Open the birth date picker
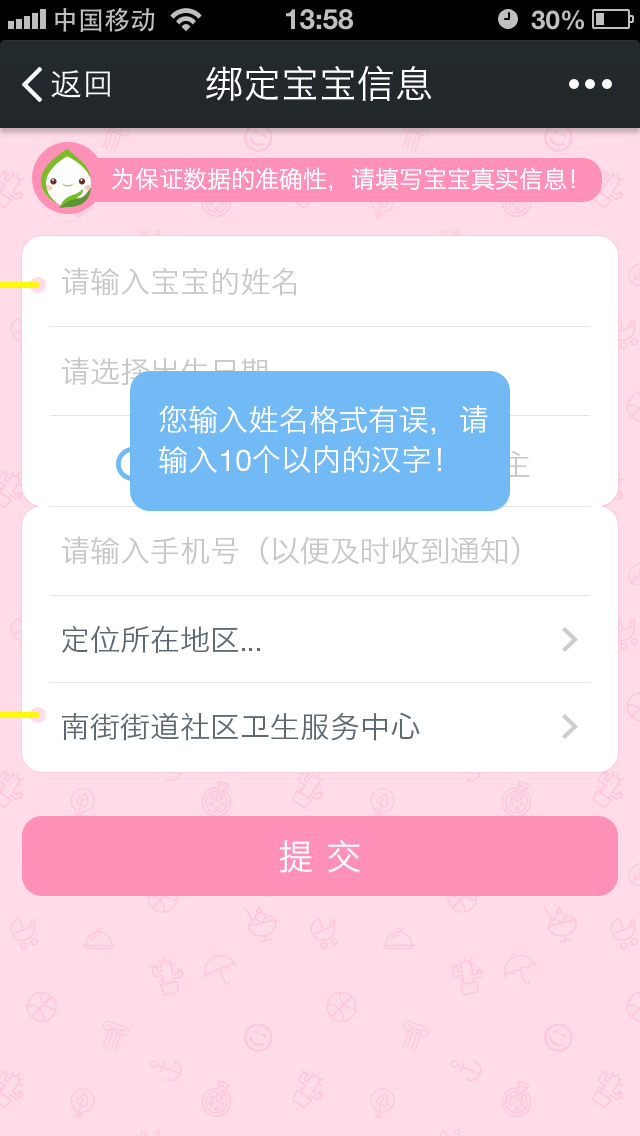640x1136 pixels. [90, 373]
